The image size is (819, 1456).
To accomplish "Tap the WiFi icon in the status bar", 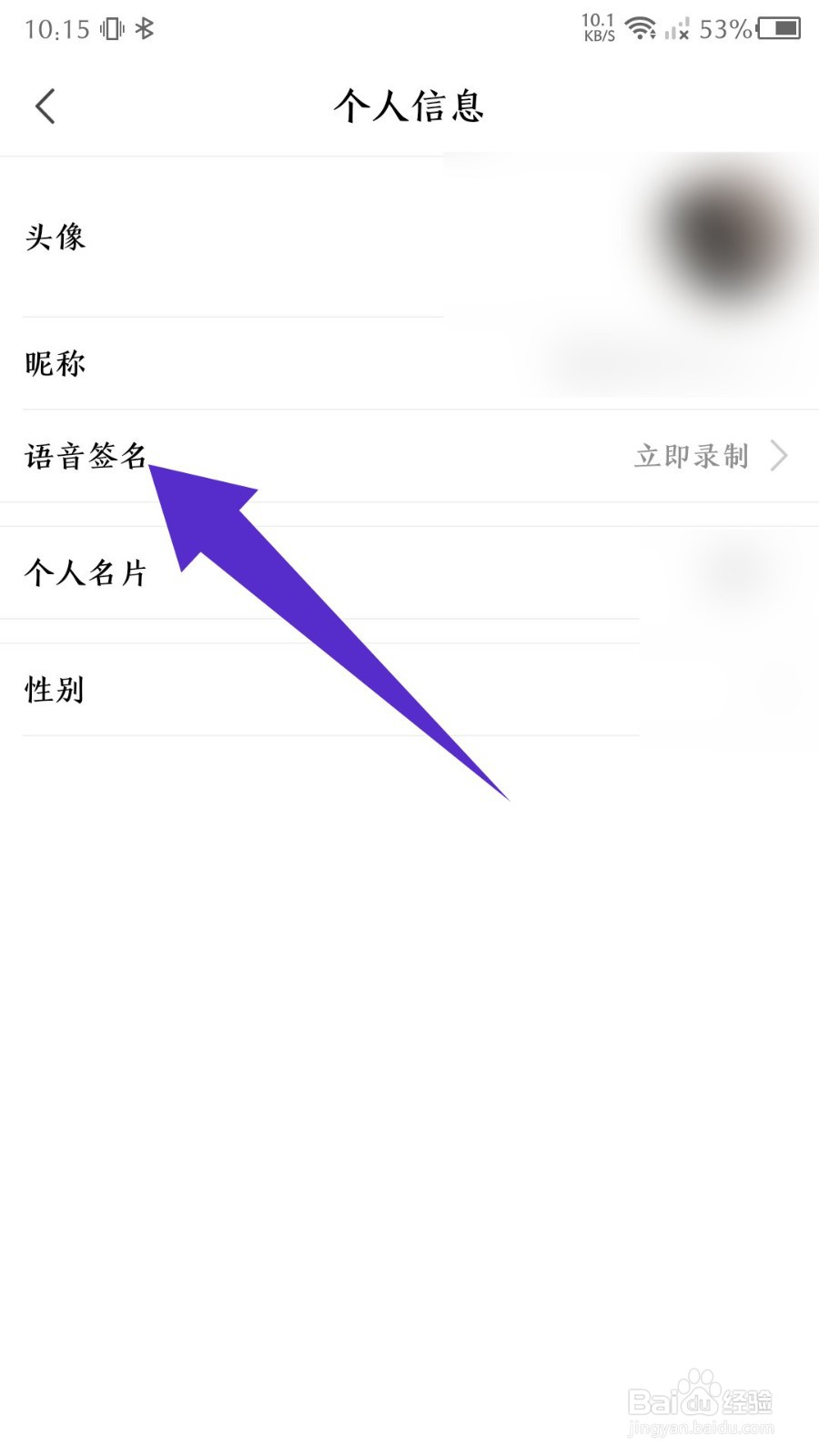I will tap(642, 29).
